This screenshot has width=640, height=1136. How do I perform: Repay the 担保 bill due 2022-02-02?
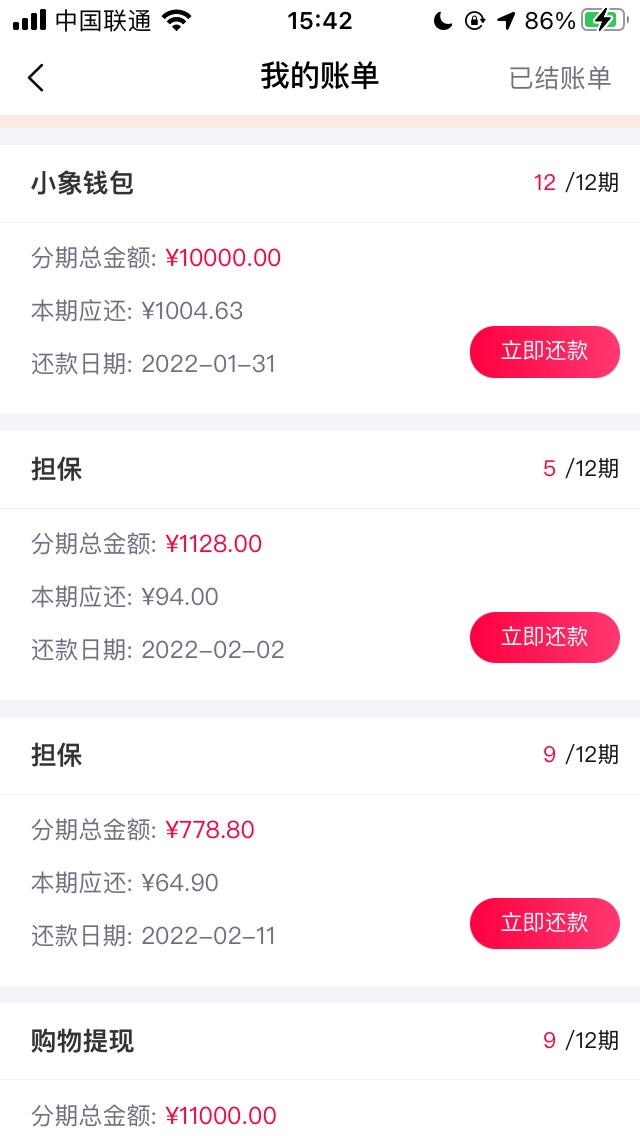click(544, 637)
